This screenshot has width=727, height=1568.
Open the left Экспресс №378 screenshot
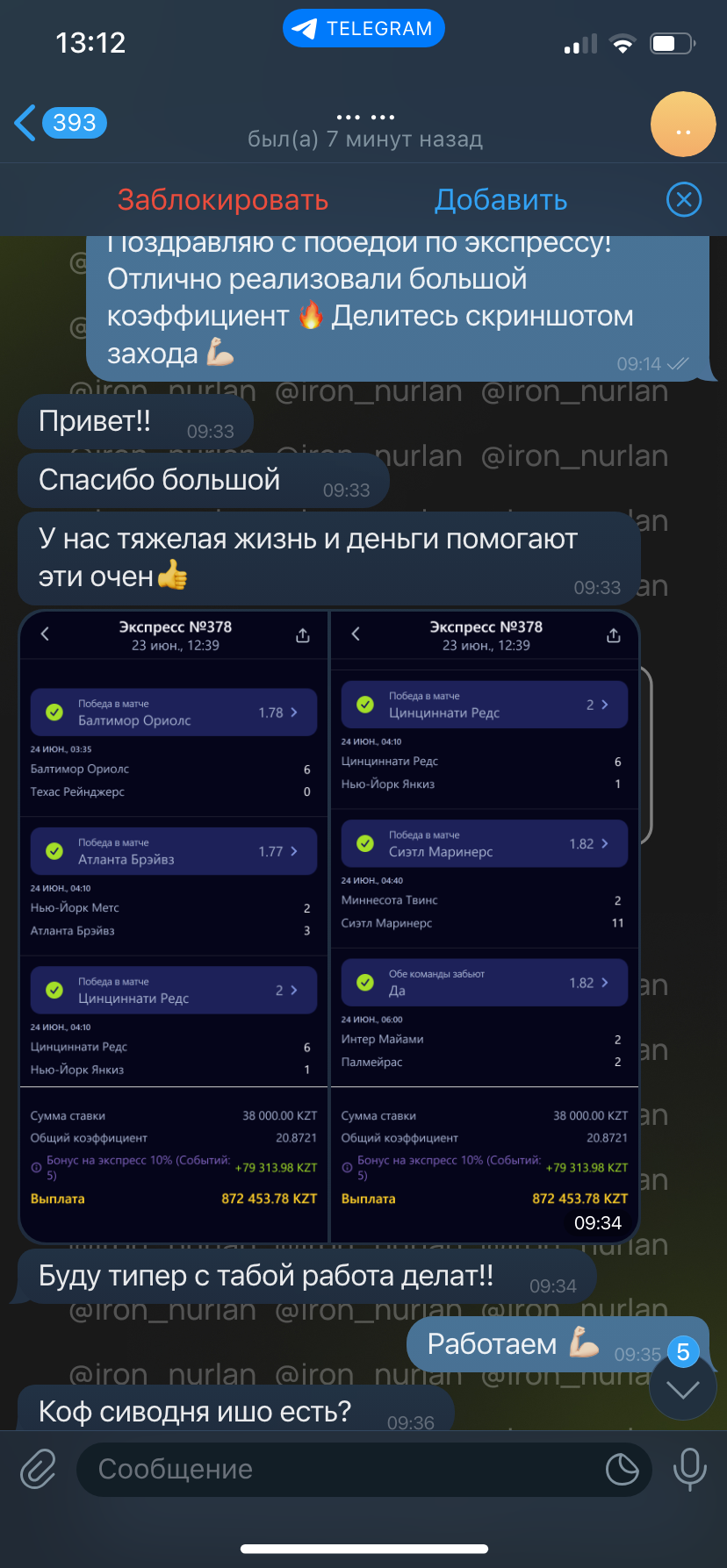174,927
